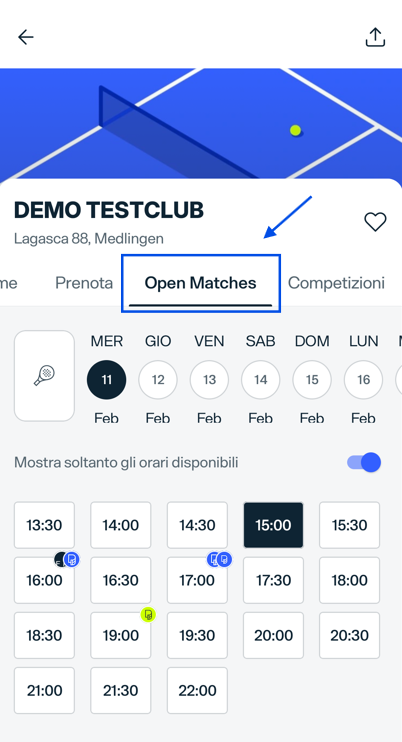
Task: Disable the Mostra soltanto gli orari disponibili switch
Action: (x=364, y=462)
